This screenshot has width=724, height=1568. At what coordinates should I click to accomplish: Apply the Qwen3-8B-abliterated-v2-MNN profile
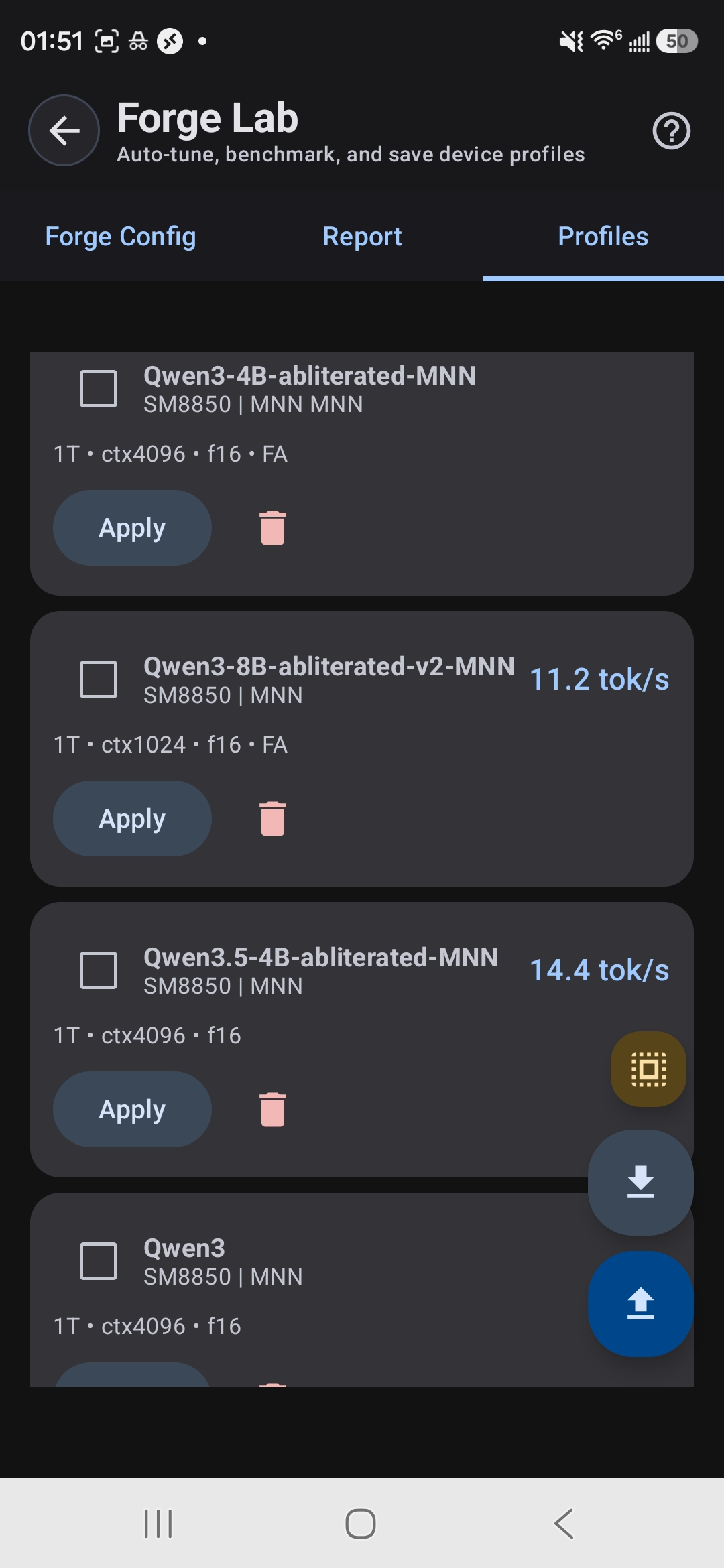tap(131, 818)
